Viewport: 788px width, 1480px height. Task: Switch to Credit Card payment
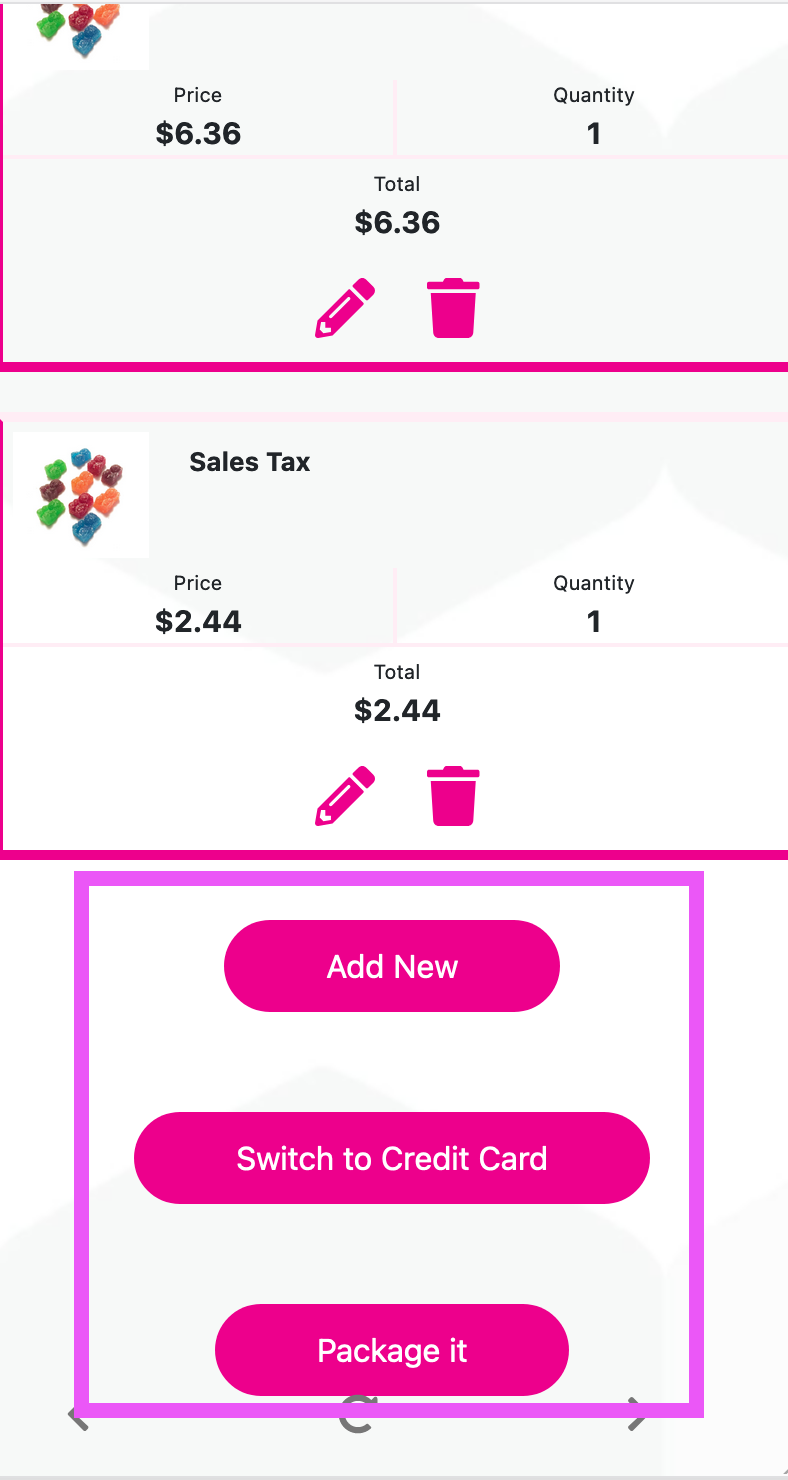click(x=392, y=1158)
